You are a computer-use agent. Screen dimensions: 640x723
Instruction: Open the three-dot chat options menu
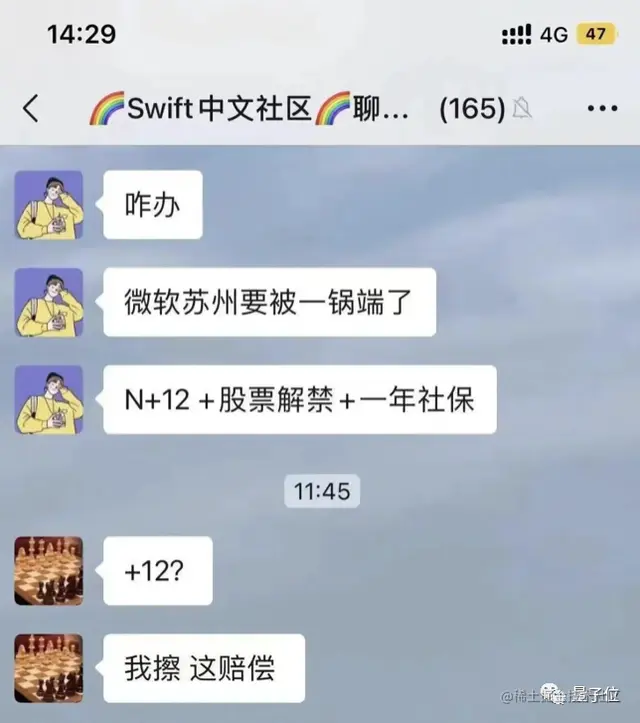pos(602,108)
